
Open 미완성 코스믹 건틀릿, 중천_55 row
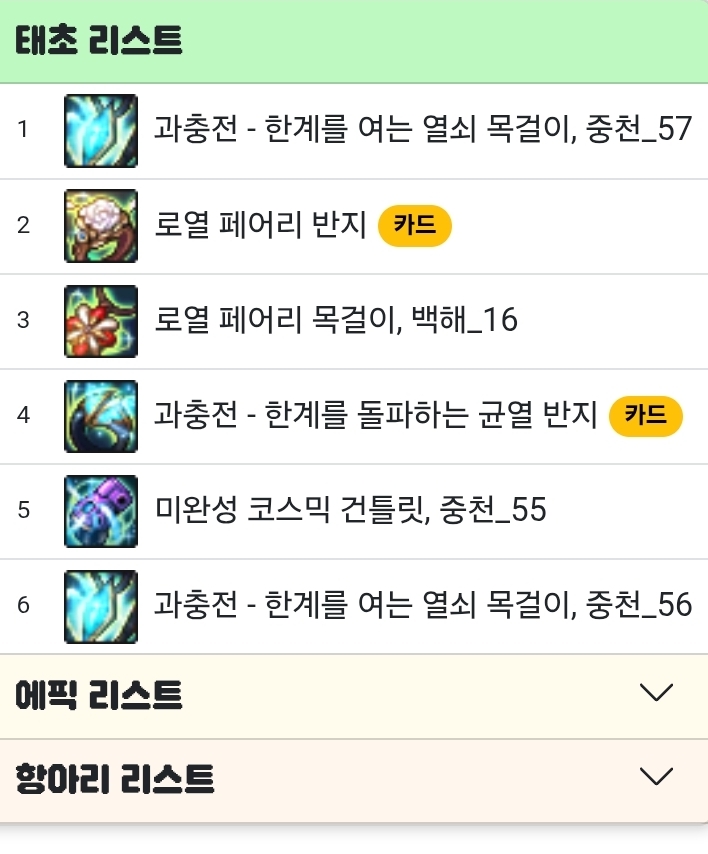(351, 510)
